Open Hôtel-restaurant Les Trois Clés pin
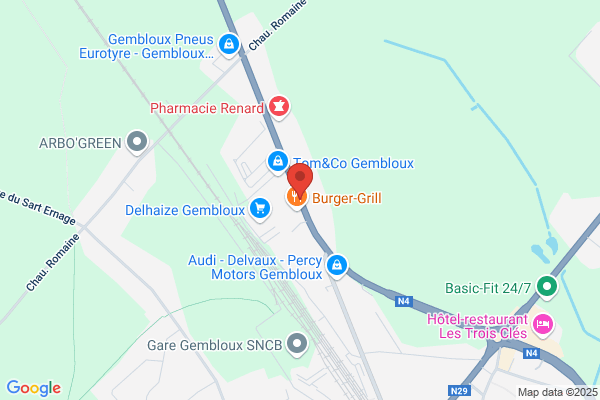The width and height of the screenshot is (600, 400). click(543, 325)
